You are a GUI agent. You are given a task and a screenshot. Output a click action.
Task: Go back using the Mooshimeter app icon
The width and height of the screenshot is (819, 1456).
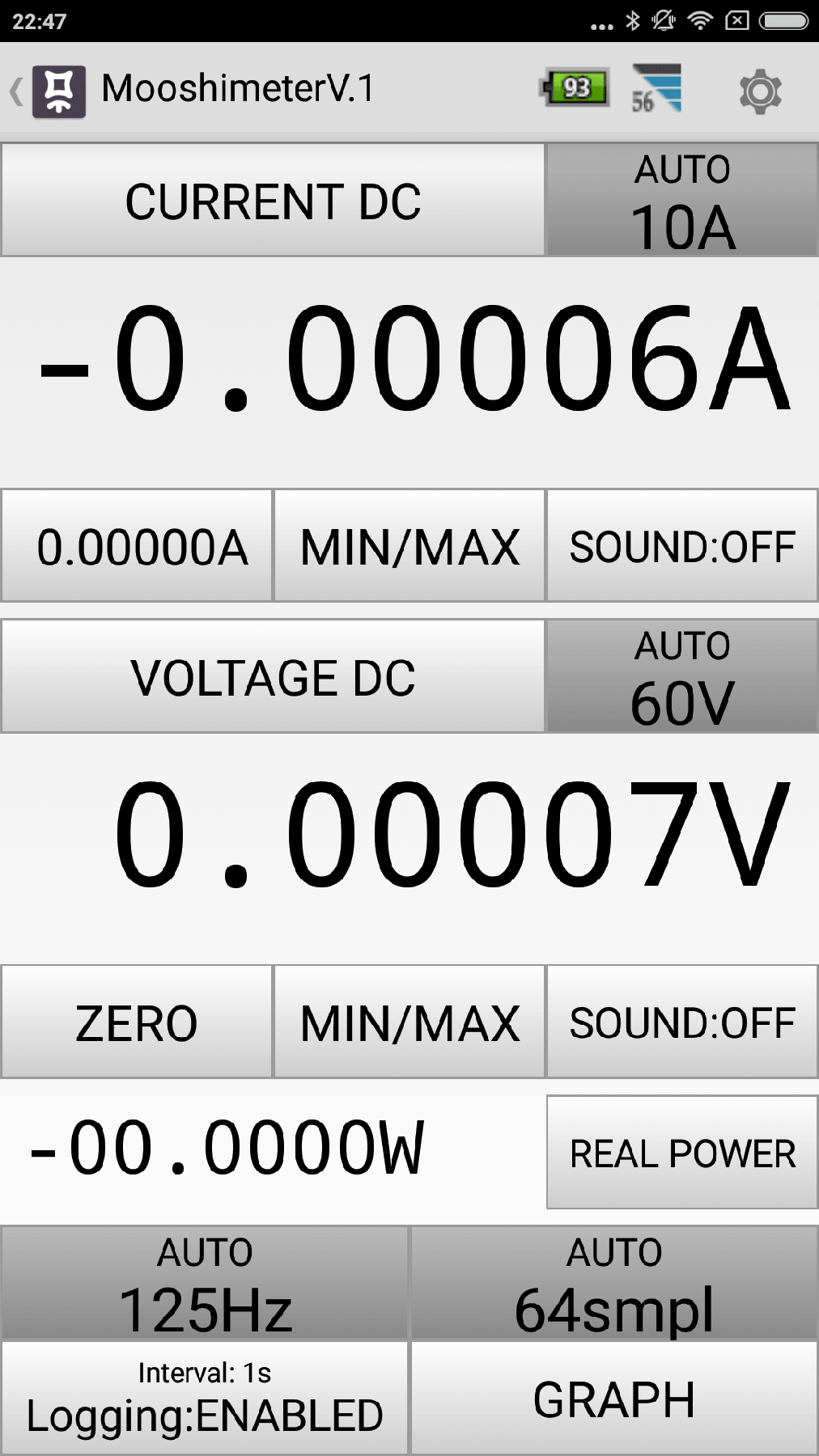58,91
